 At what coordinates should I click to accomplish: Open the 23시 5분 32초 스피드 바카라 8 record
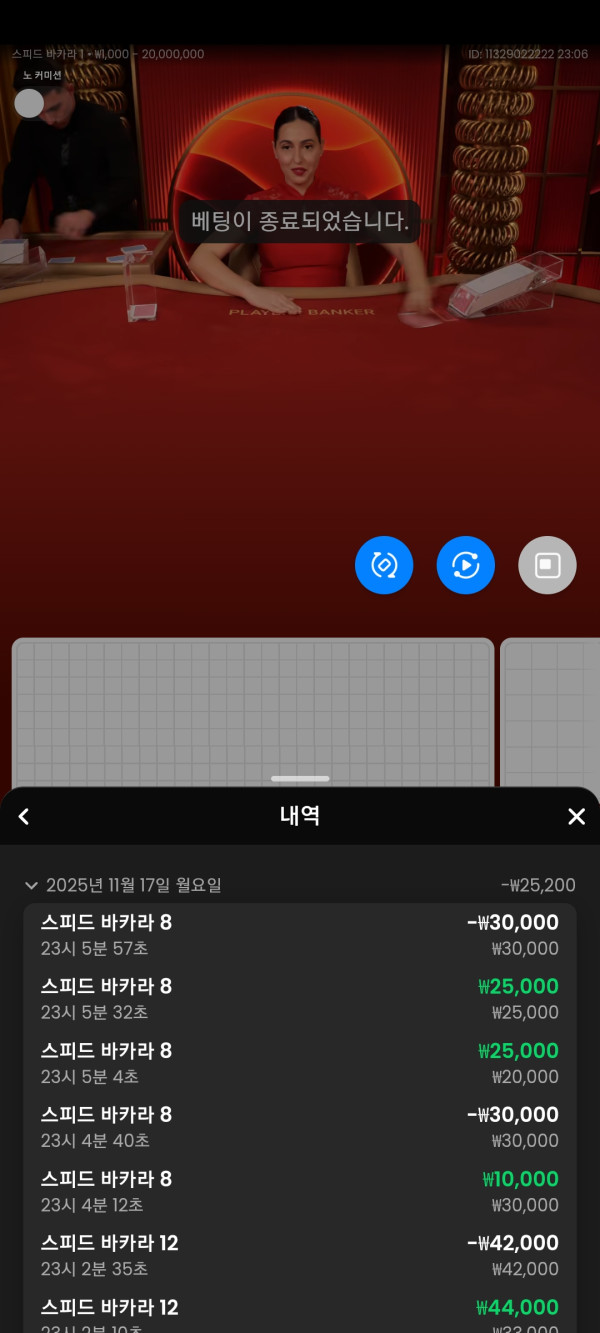[x=300, y=999]
